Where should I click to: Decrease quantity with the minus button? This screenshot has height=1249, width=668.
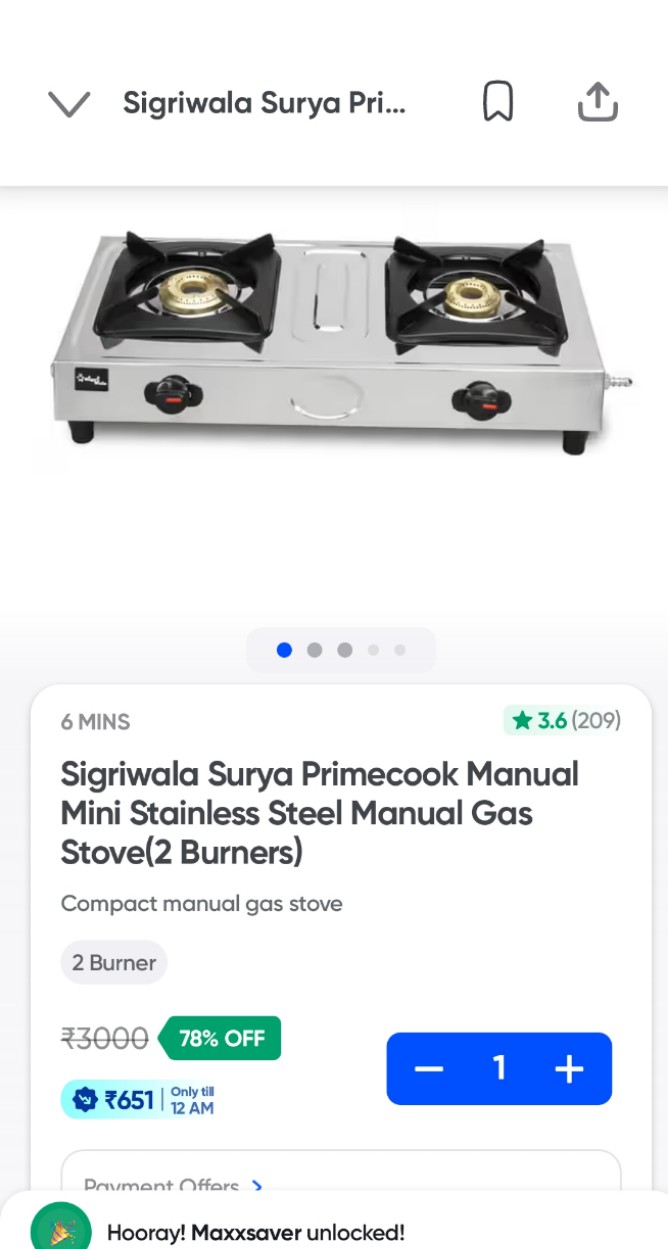(x=429, y=1069)
